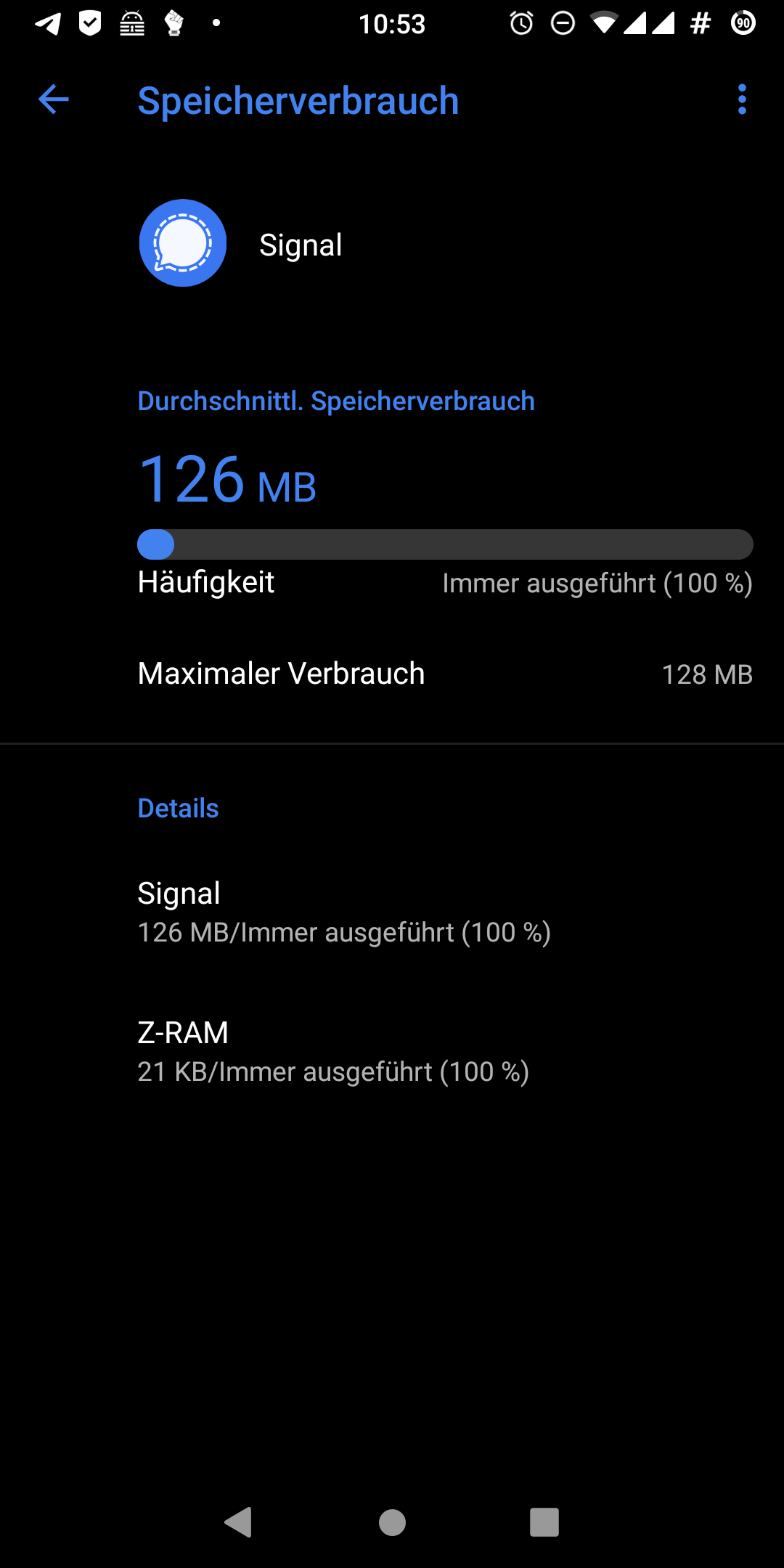
Task: Open recent apps with the square button
Action: click(544, 1522)
